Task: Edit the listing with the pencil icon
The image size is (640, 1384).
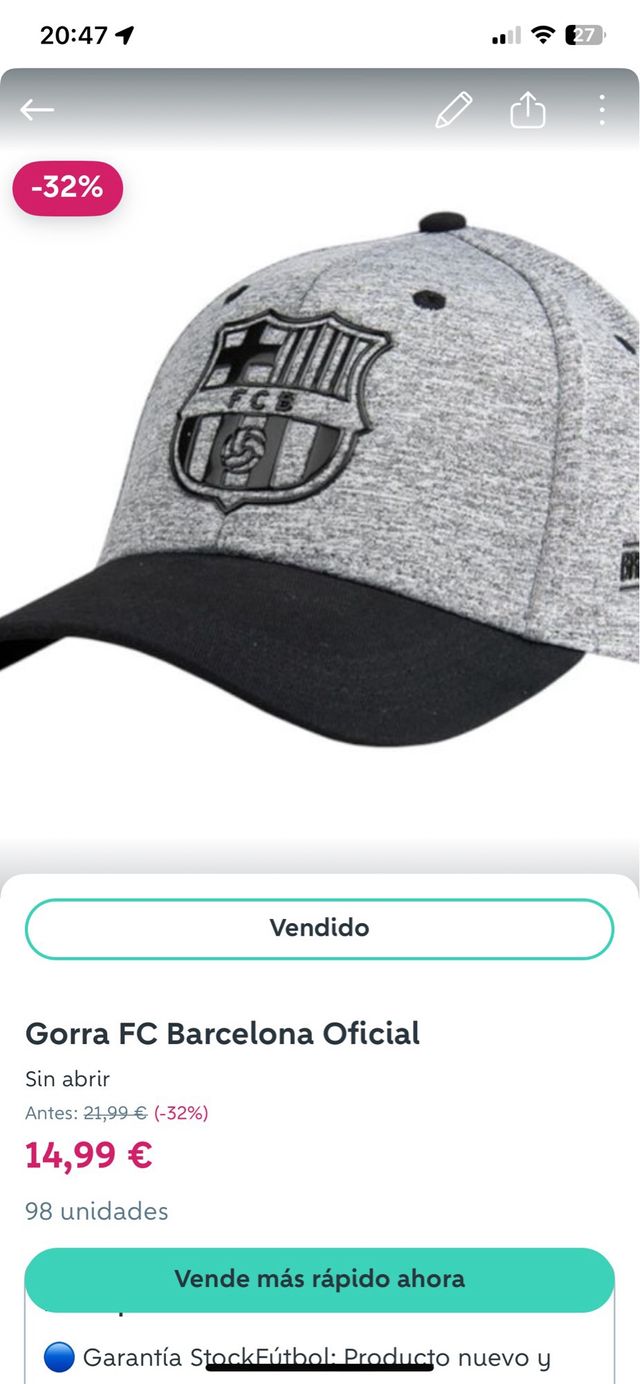Action: (453, 110)
